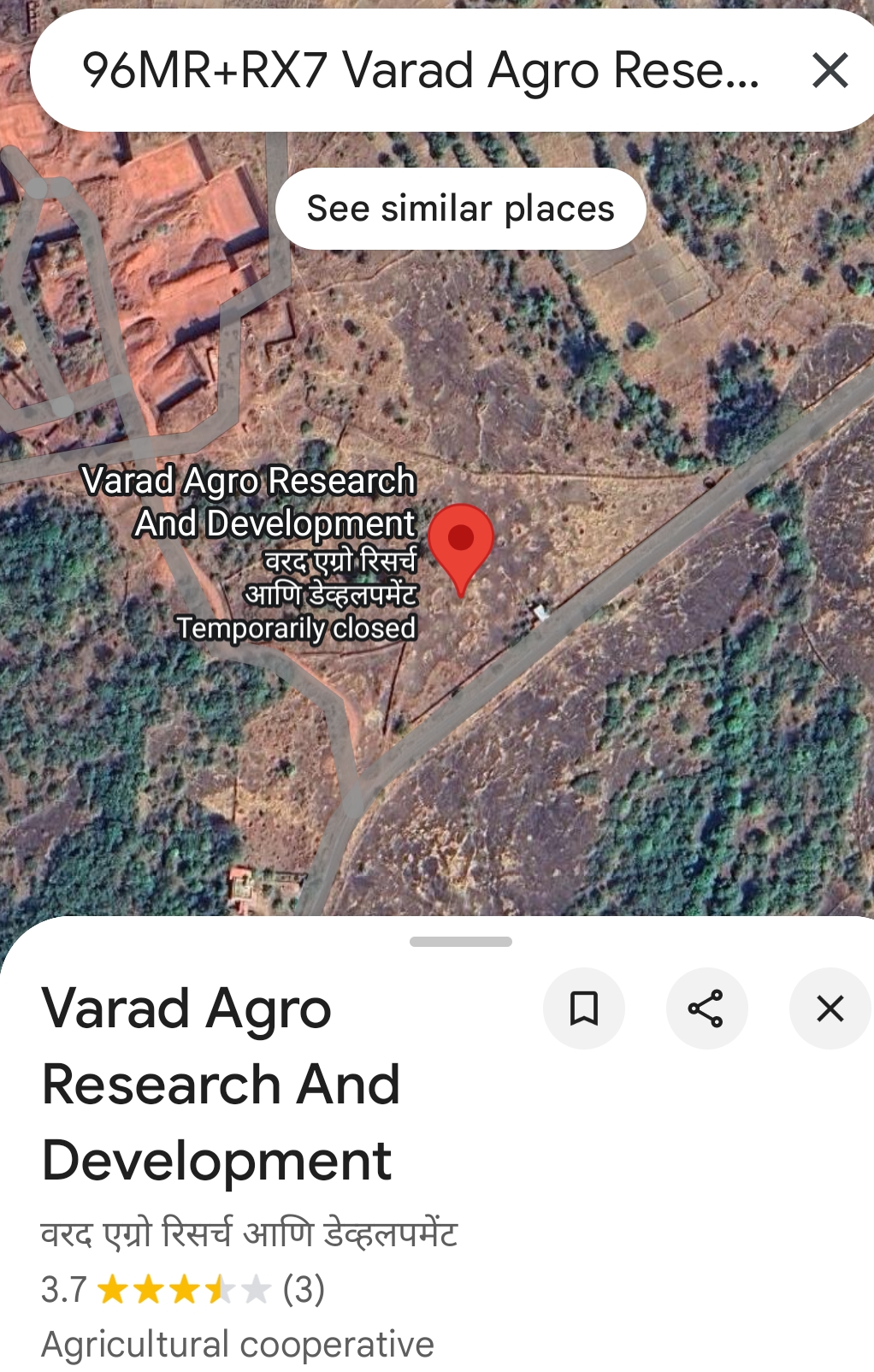Share this place
874x1372 pixels.
pos(706,1008)
